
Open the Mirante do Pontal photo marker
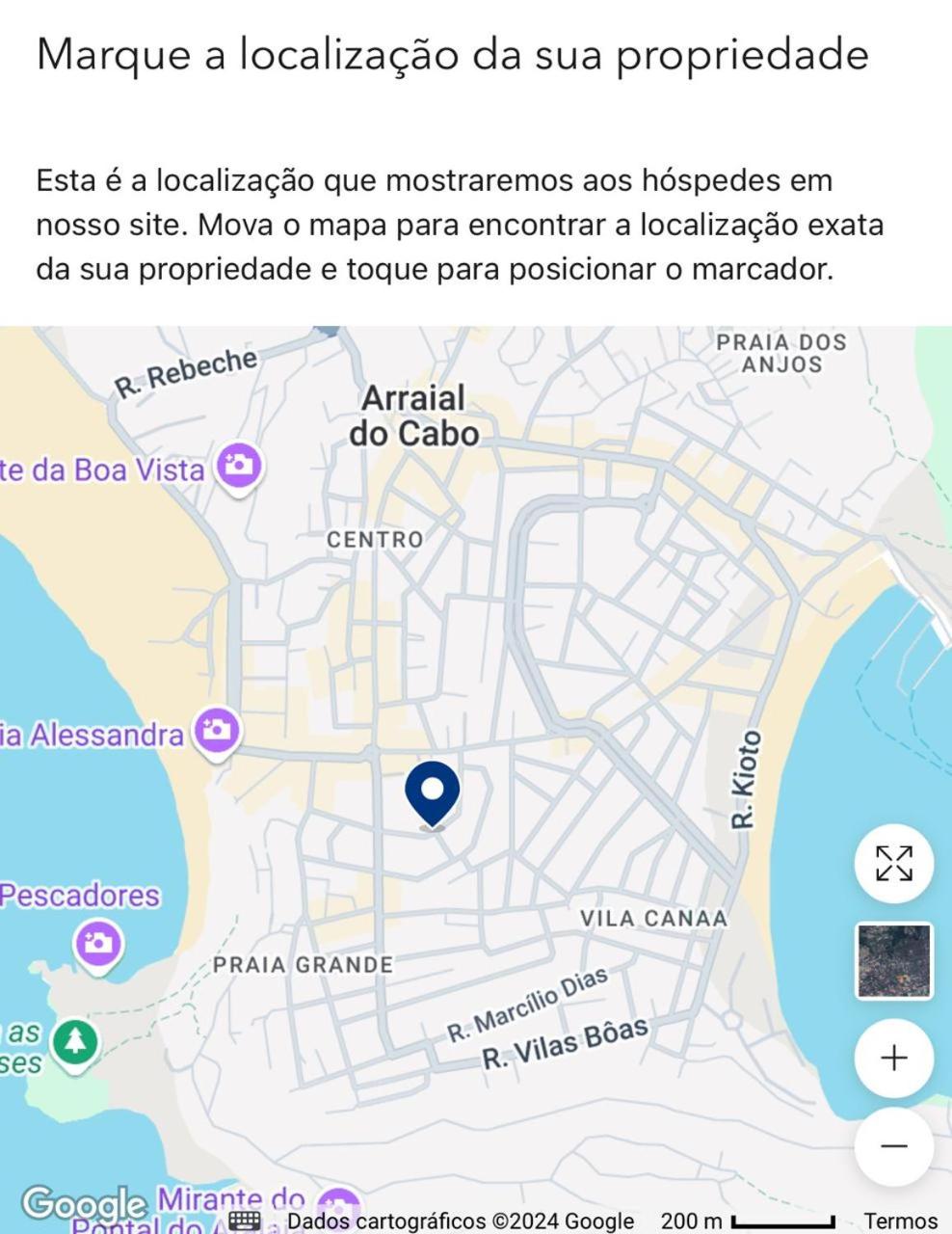[338, 1207]
